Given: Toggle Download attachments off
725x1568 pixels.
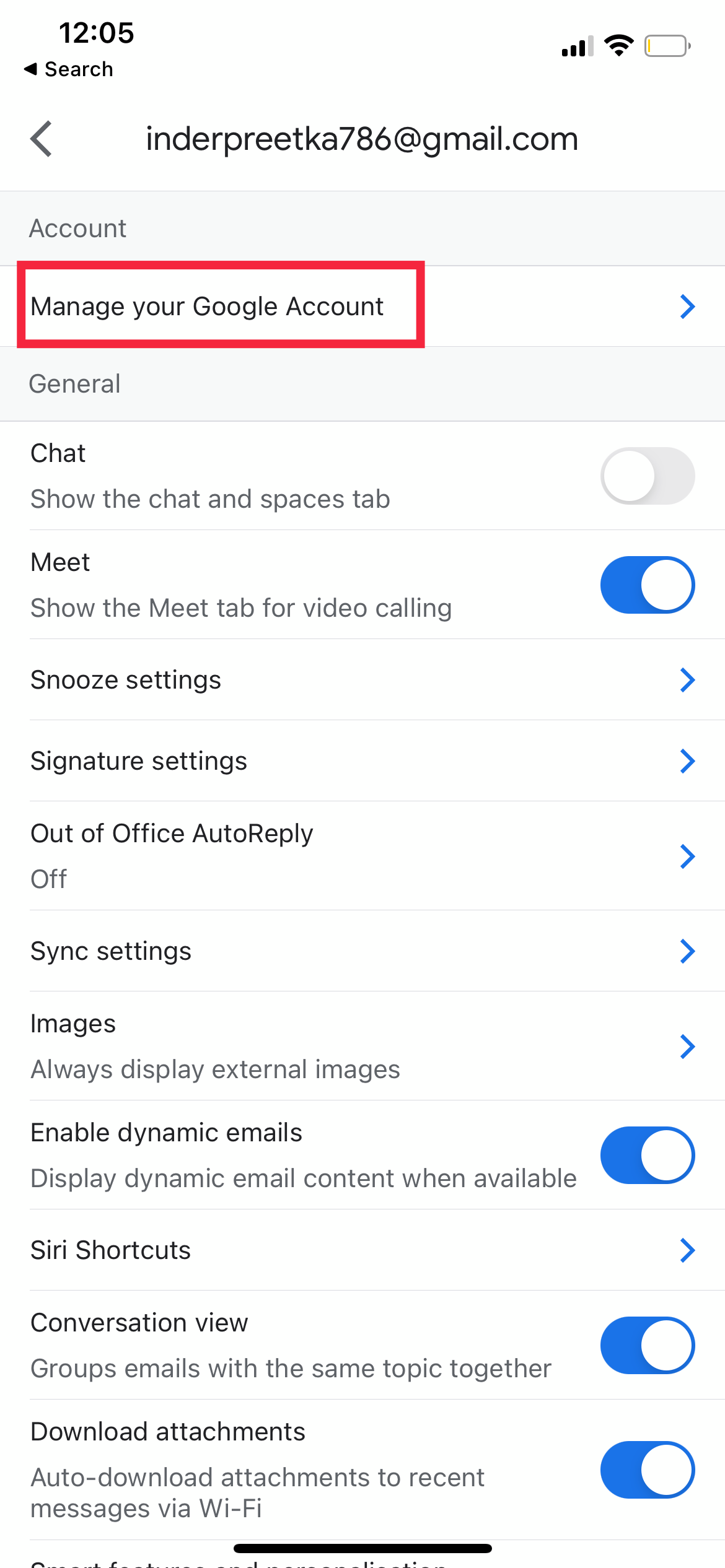Looking at the screenshot, I should [647, 1470].
